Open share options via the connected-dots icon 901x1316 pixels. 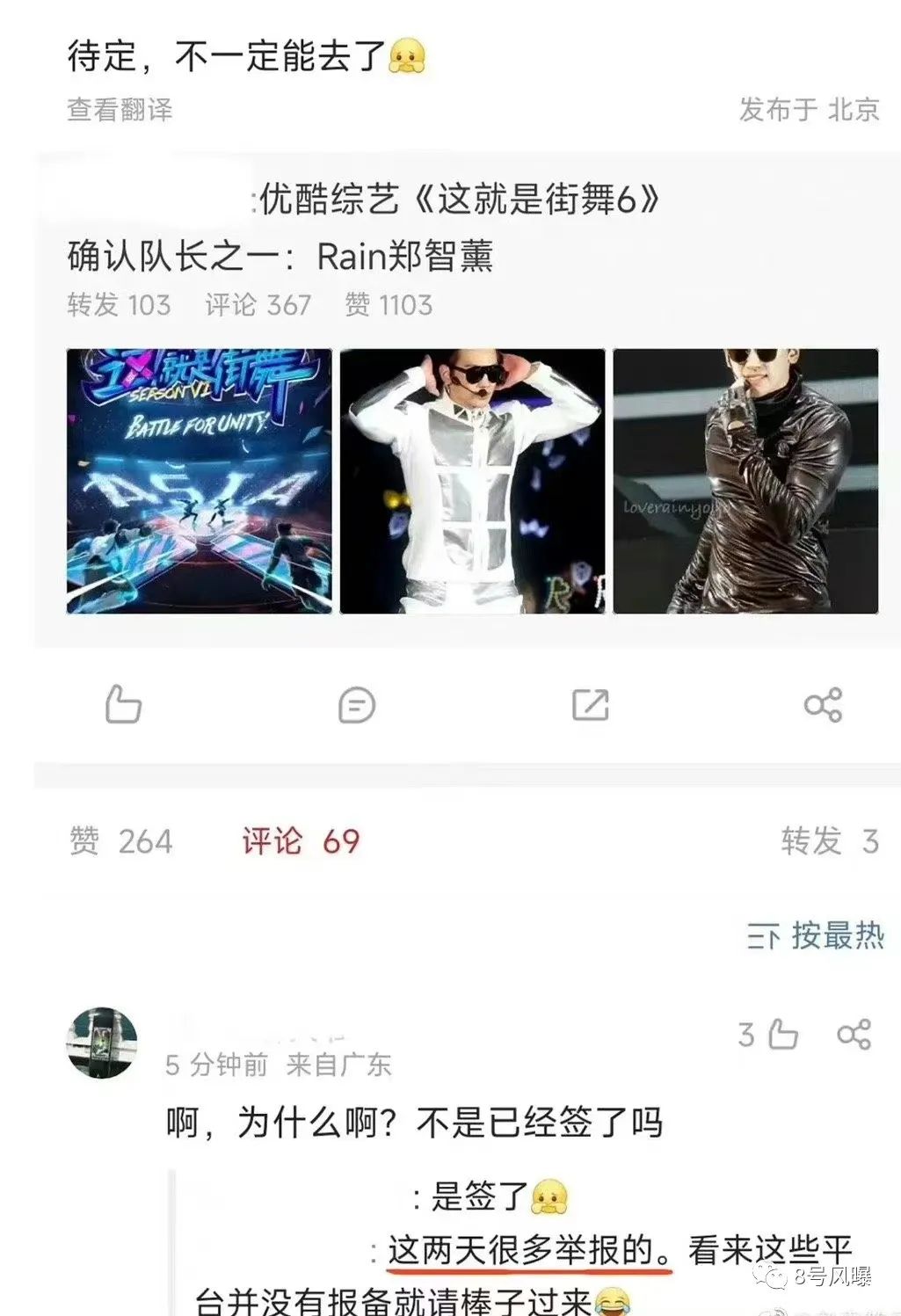[x=821, y=704]
